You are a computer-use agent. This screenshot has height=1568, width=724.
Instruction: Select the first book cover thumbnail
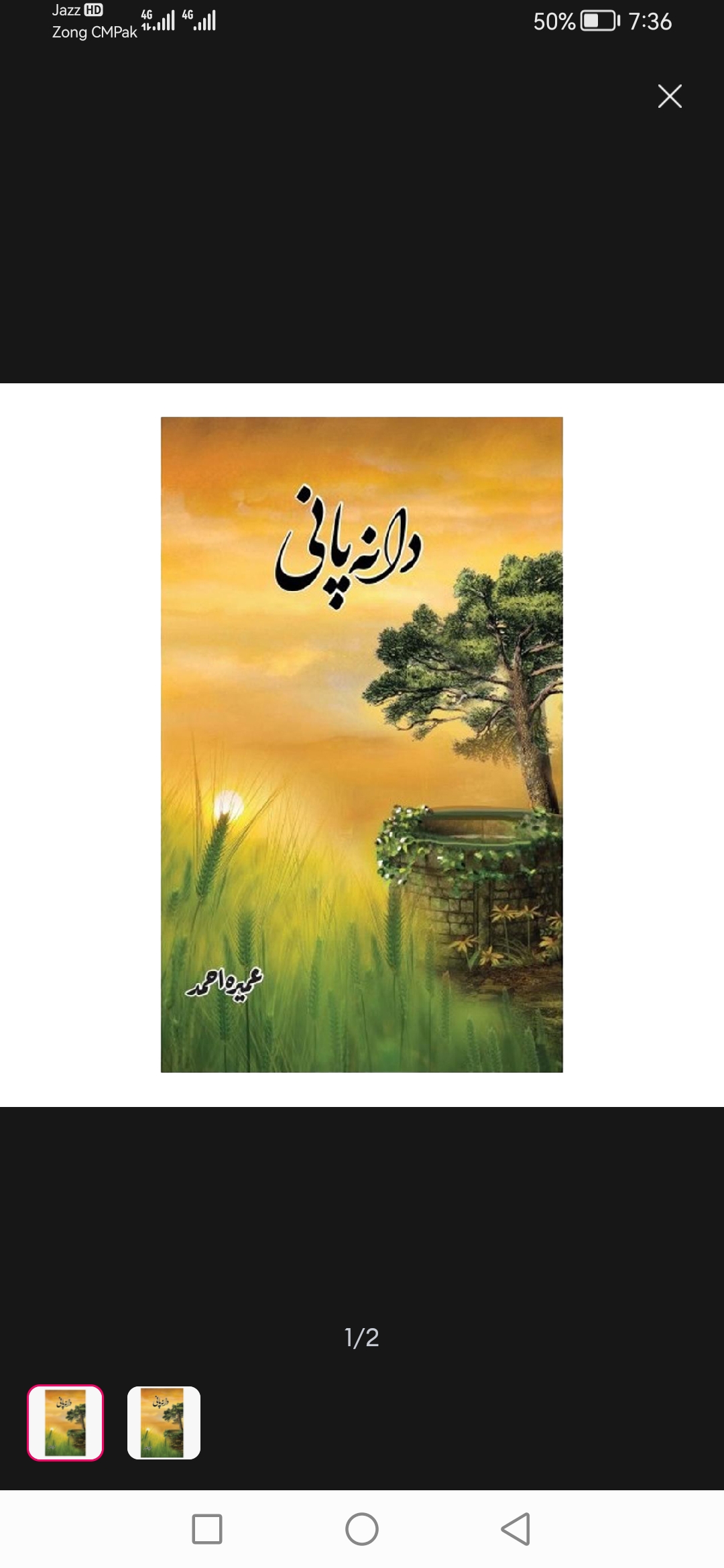(x=65, y=1422)
